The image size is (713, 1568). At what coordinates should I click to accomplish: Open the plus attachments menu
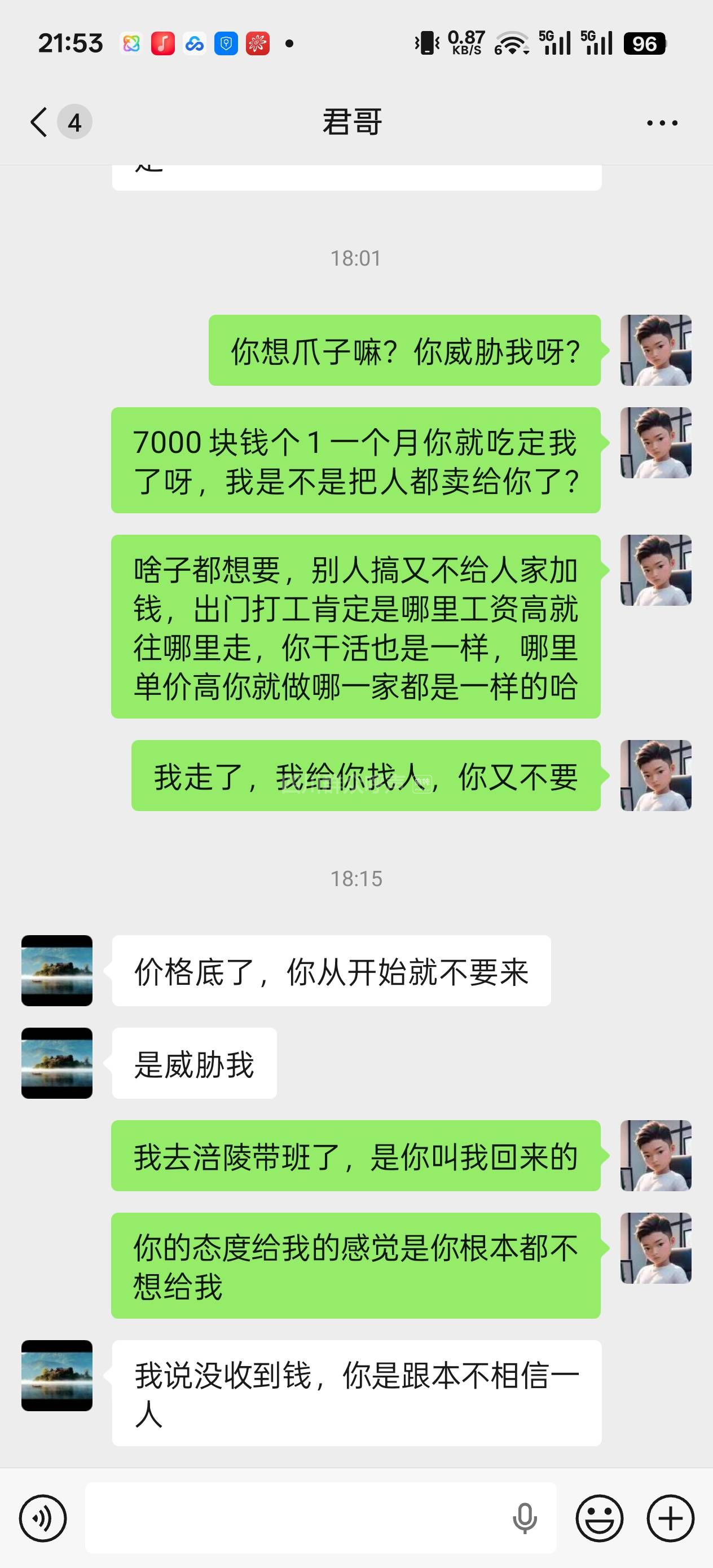pyautogui.click(x=670, y=1518)
